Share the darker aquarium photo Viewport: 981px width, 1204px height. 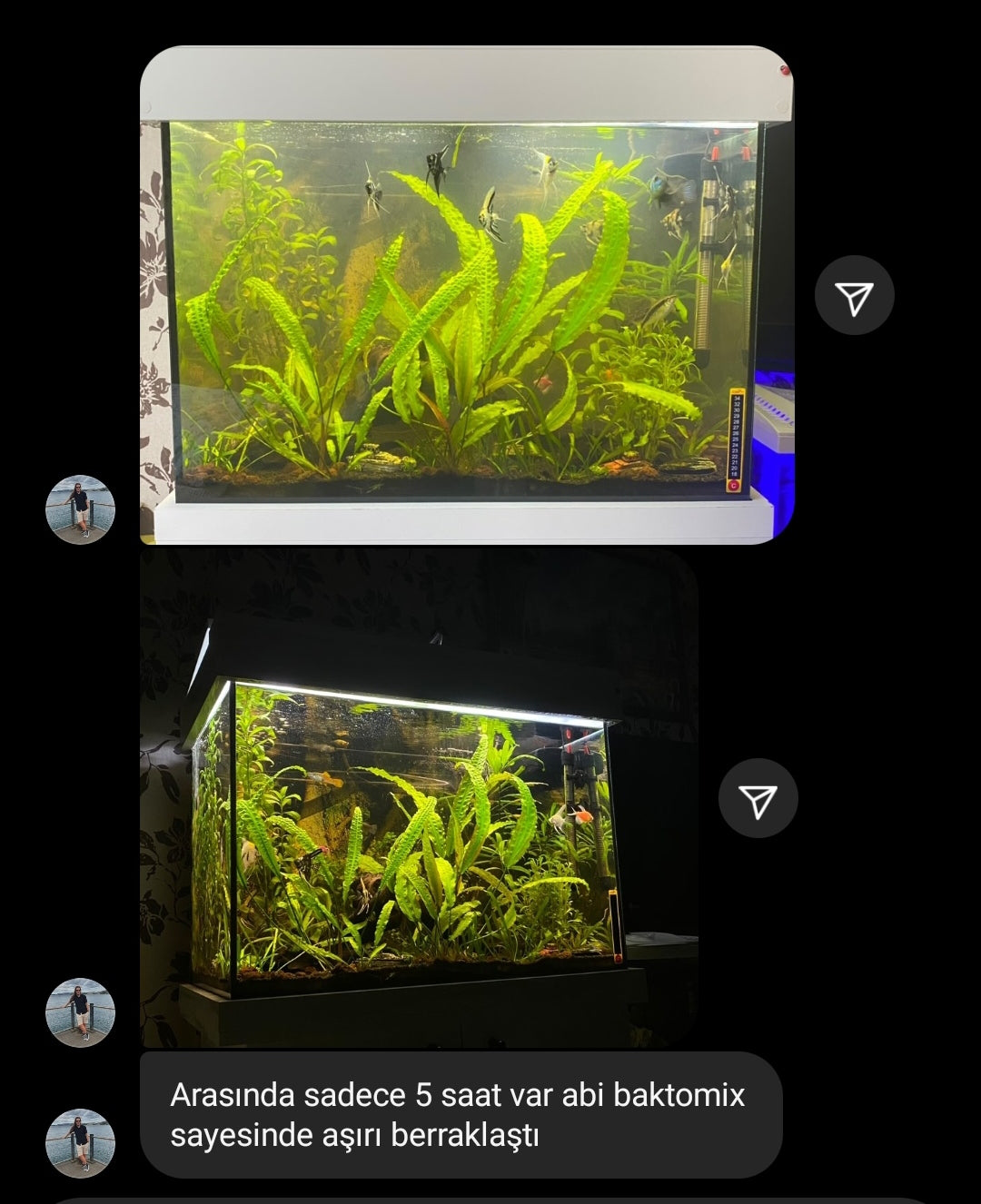[x=758, y=799]
